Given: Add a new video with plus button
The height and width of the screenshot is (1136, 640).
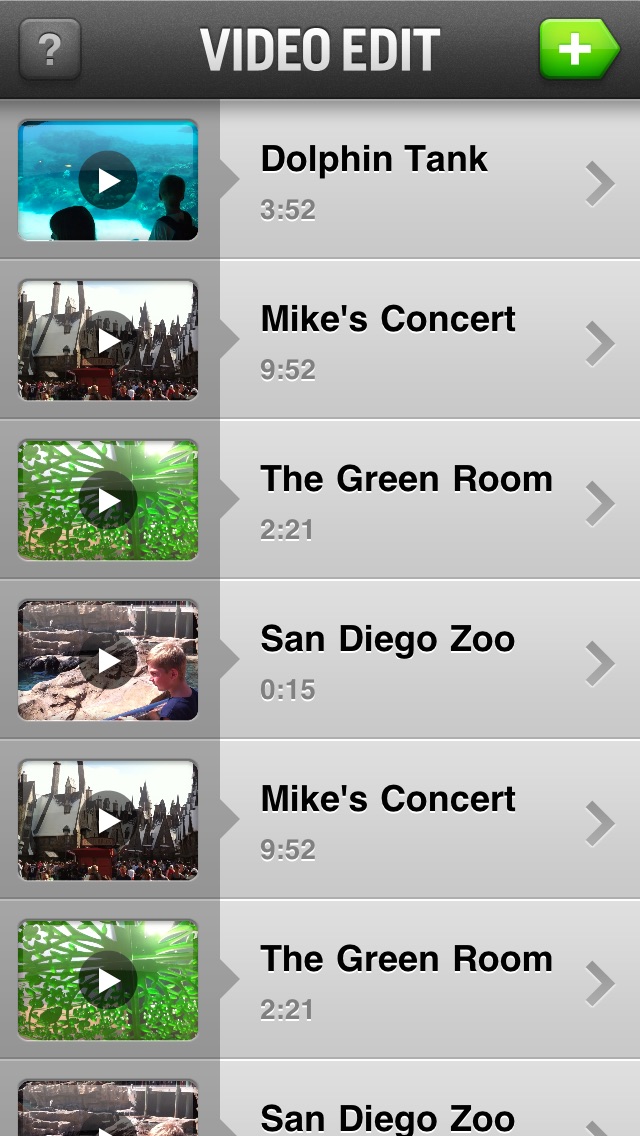Looking at the screenshot, I should 579,49.
